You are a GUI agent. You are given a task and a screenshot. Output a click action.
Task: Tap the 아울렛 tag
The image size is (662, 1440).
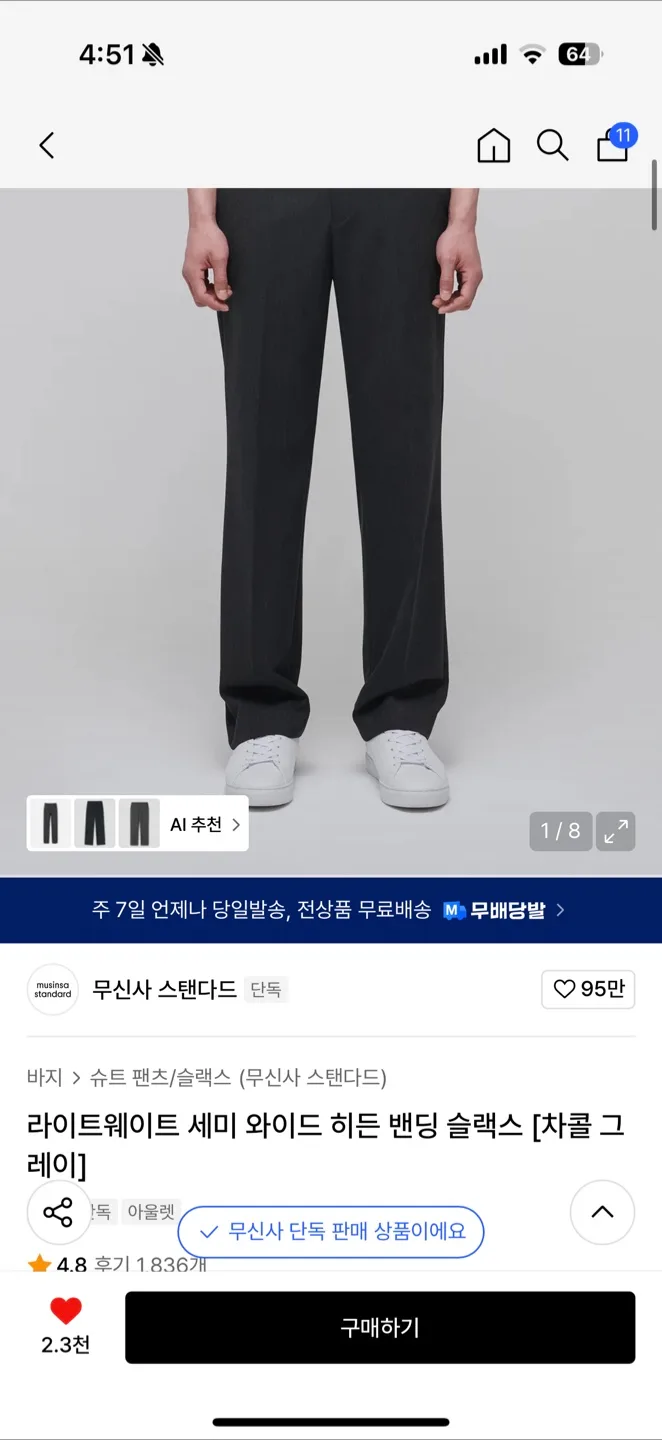point(150,1212)
